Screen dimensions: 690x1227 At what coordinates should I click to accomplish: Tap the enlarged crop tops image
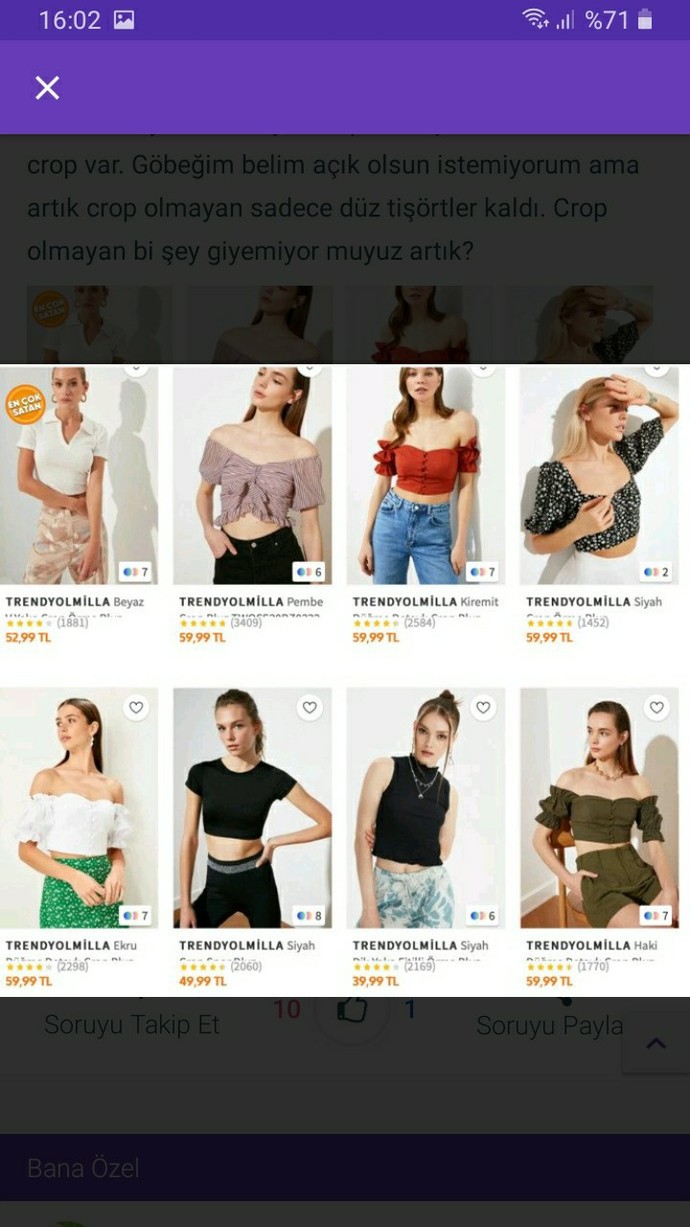pyautogui.click(x=345, y=680)
